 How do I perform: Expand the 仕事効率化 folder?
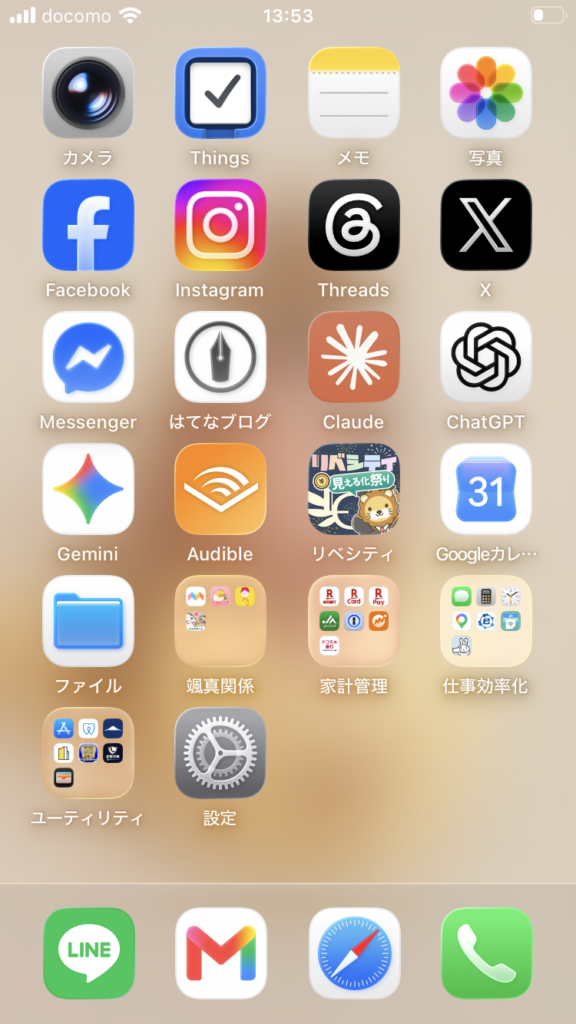tap(486, 621)
